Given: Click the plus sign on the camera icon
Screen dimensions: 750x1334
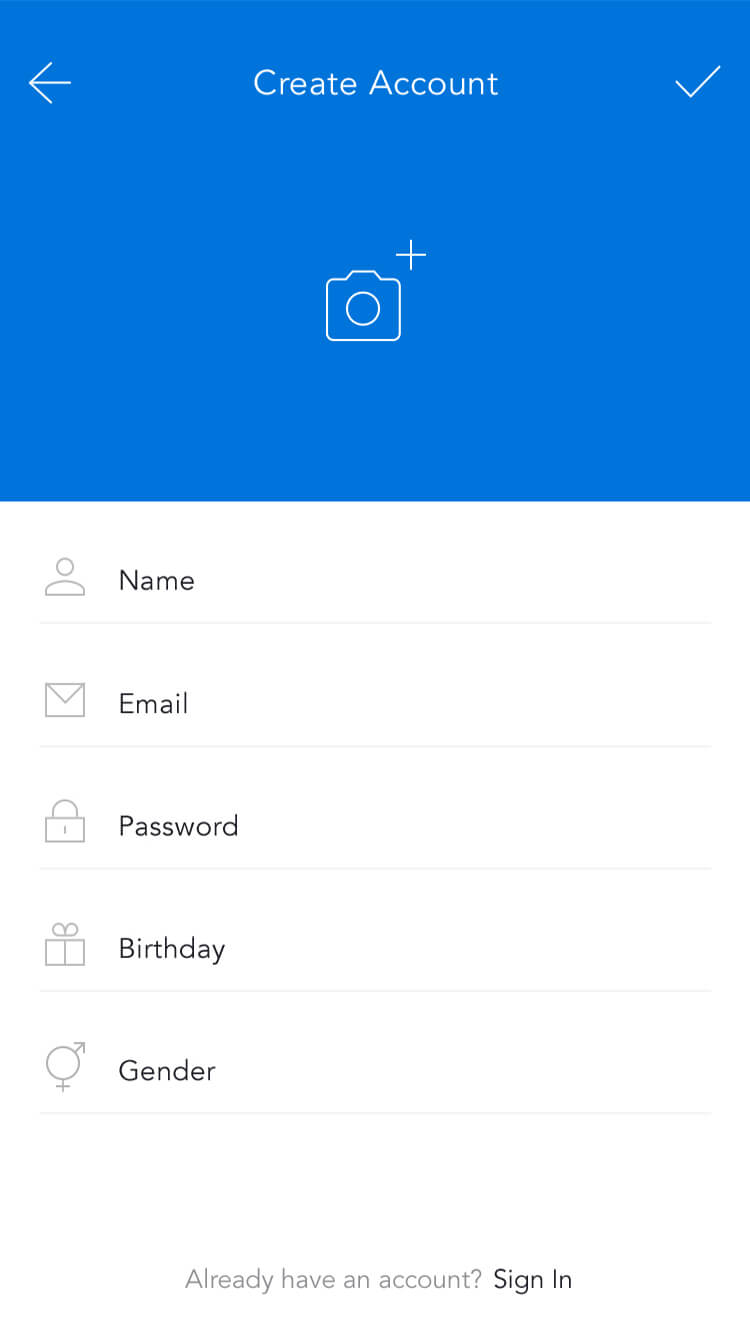Looking at the screenshot, I should click(410, 255).
